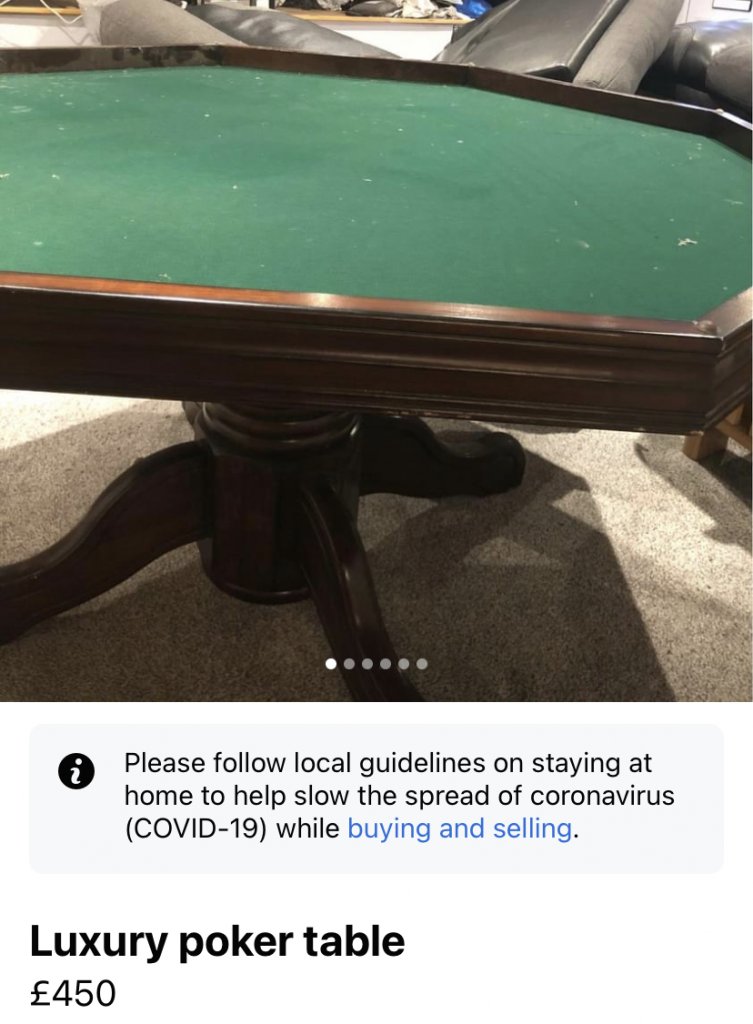Tap the photo carousel page indicator dots
753x1024 pixels.
(377, 663)
